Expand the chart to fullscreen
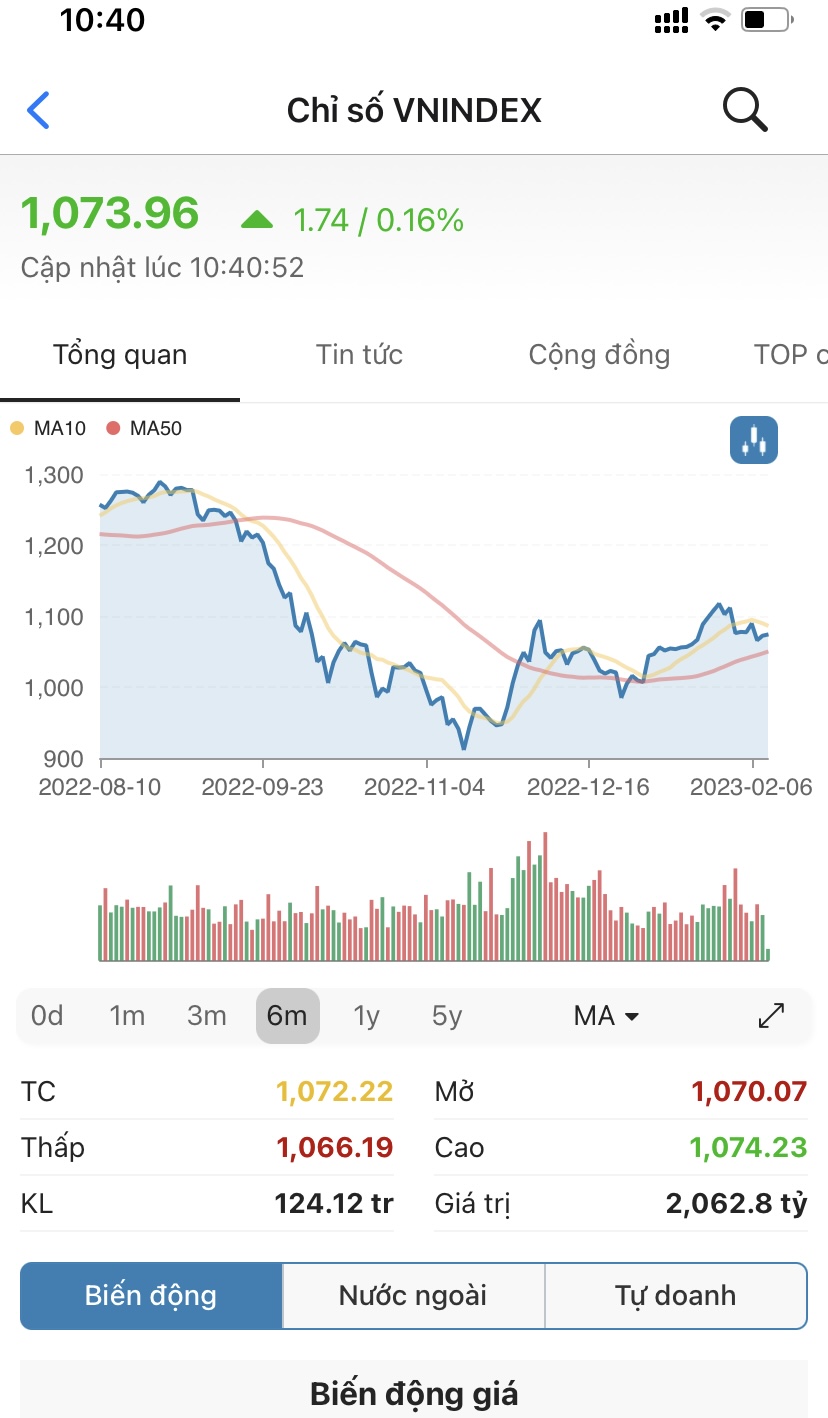 pyautogui.click(x=771, y=1016)
